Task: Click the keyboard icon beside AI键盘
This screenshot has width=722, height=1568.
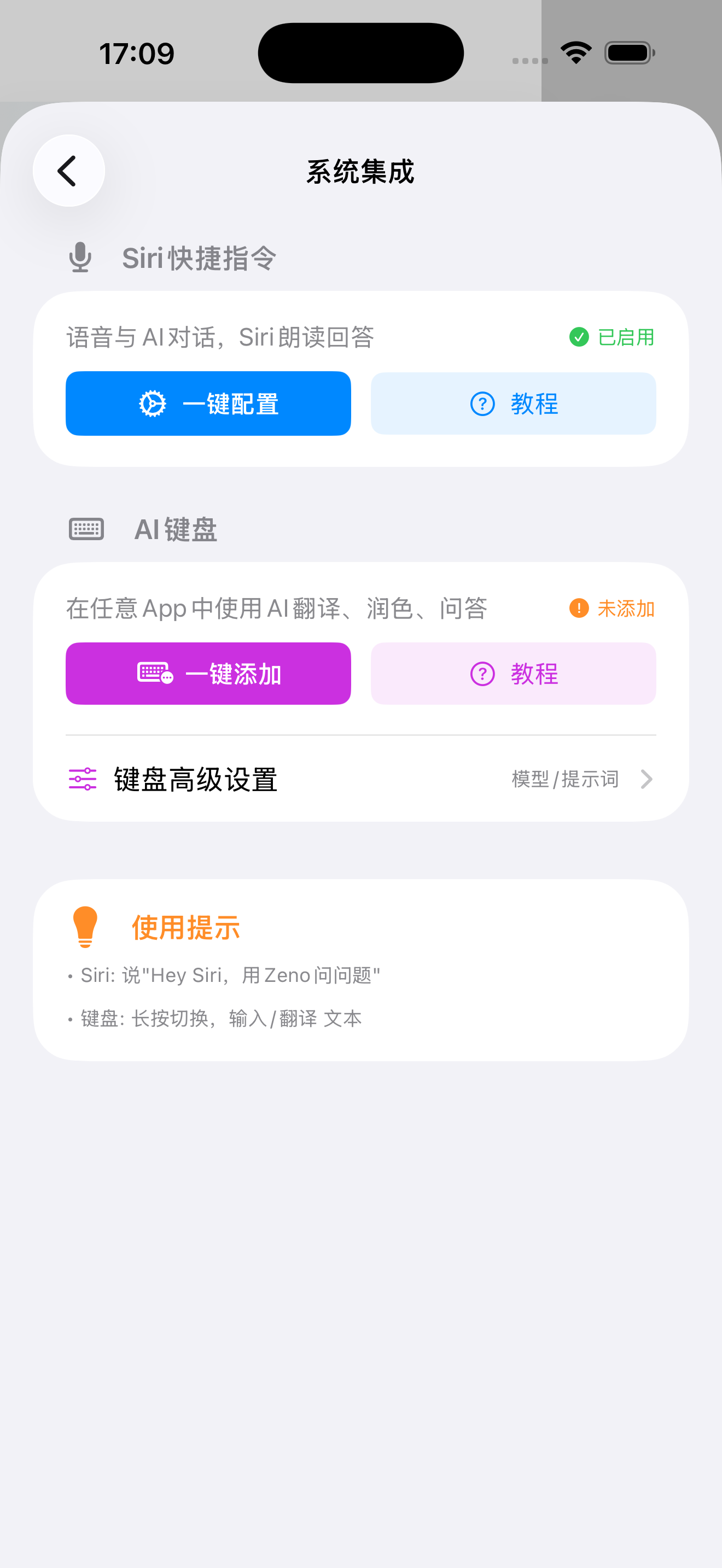Action: pos(86,529)
